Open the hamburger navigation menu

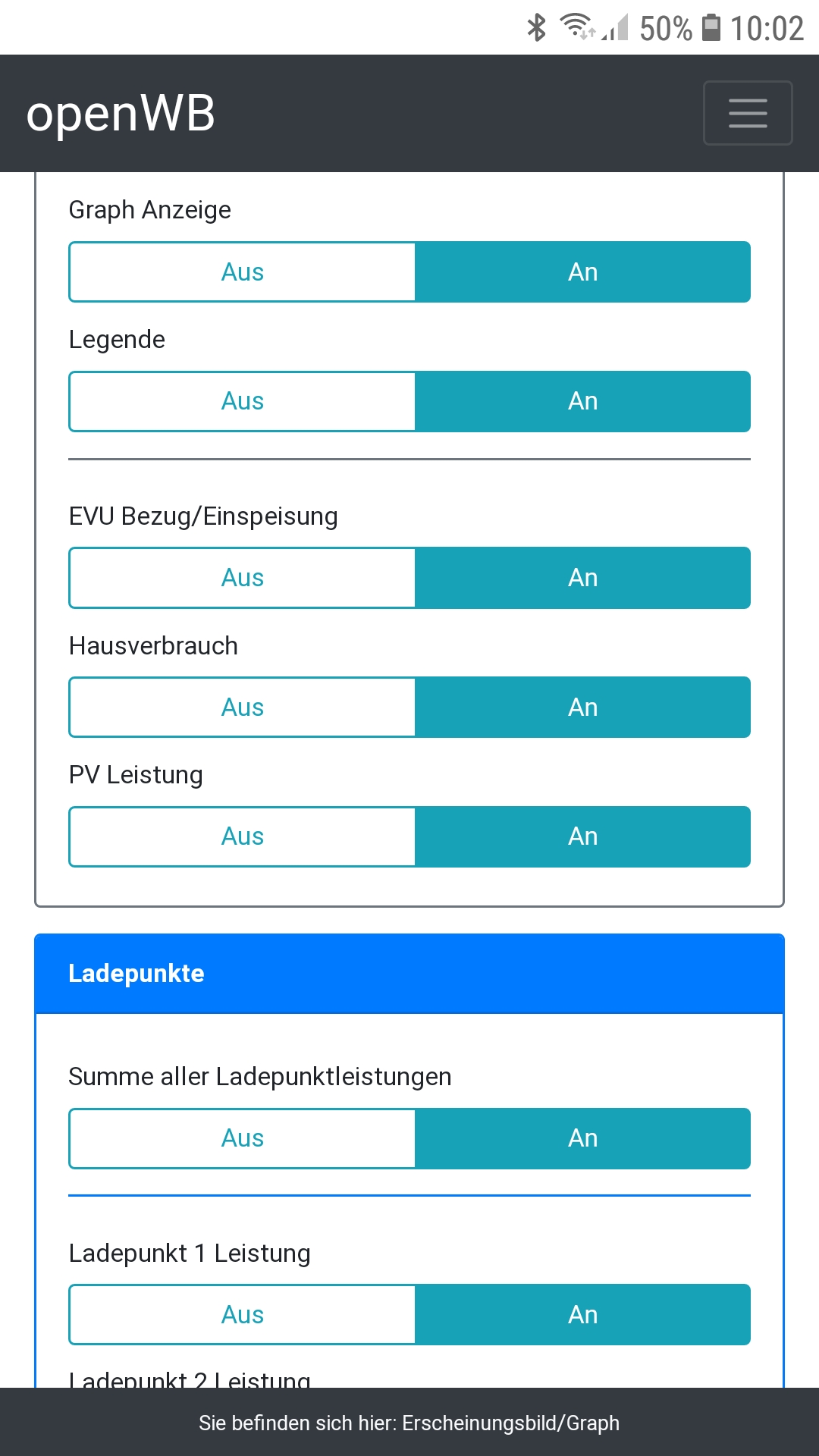(x=748, y=113)
